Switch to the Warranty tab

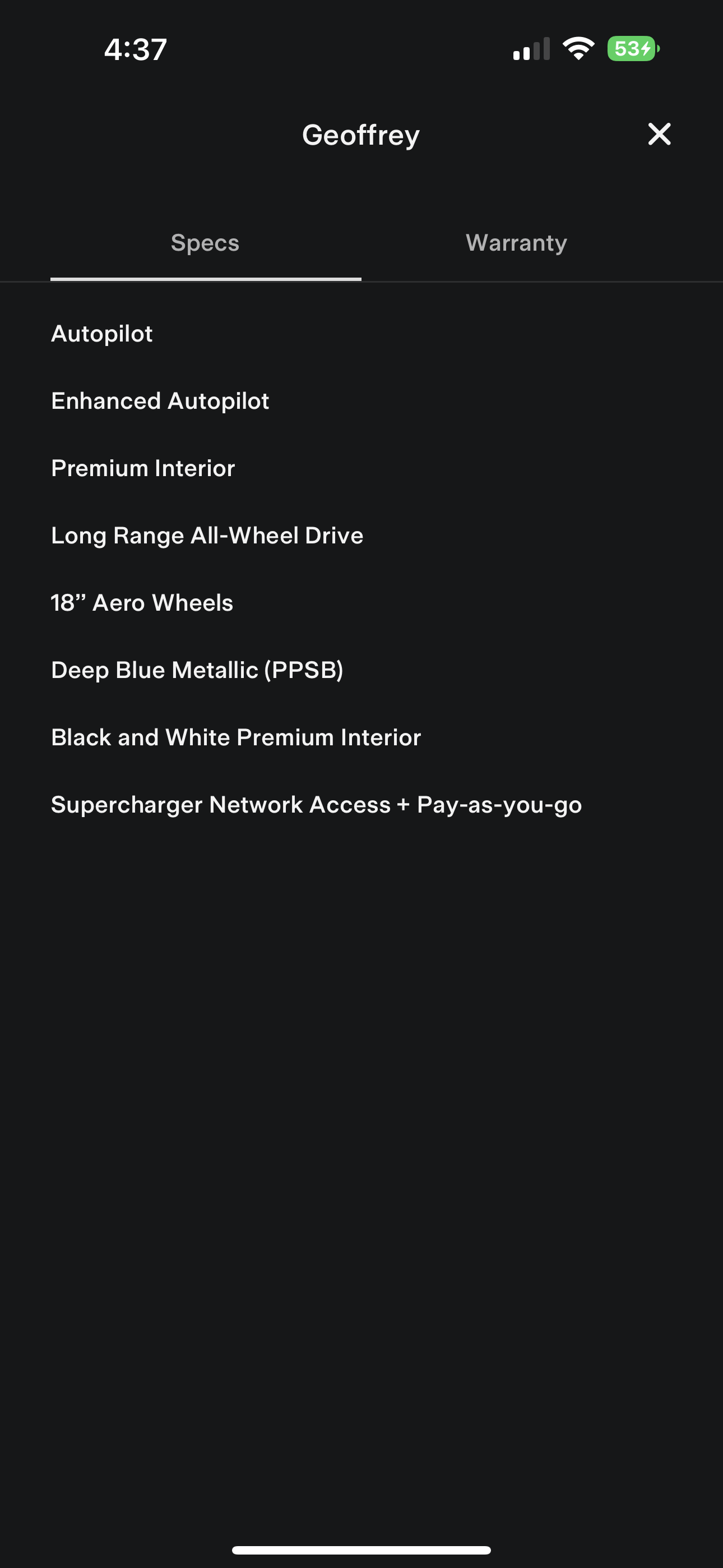tap(516, 243)
